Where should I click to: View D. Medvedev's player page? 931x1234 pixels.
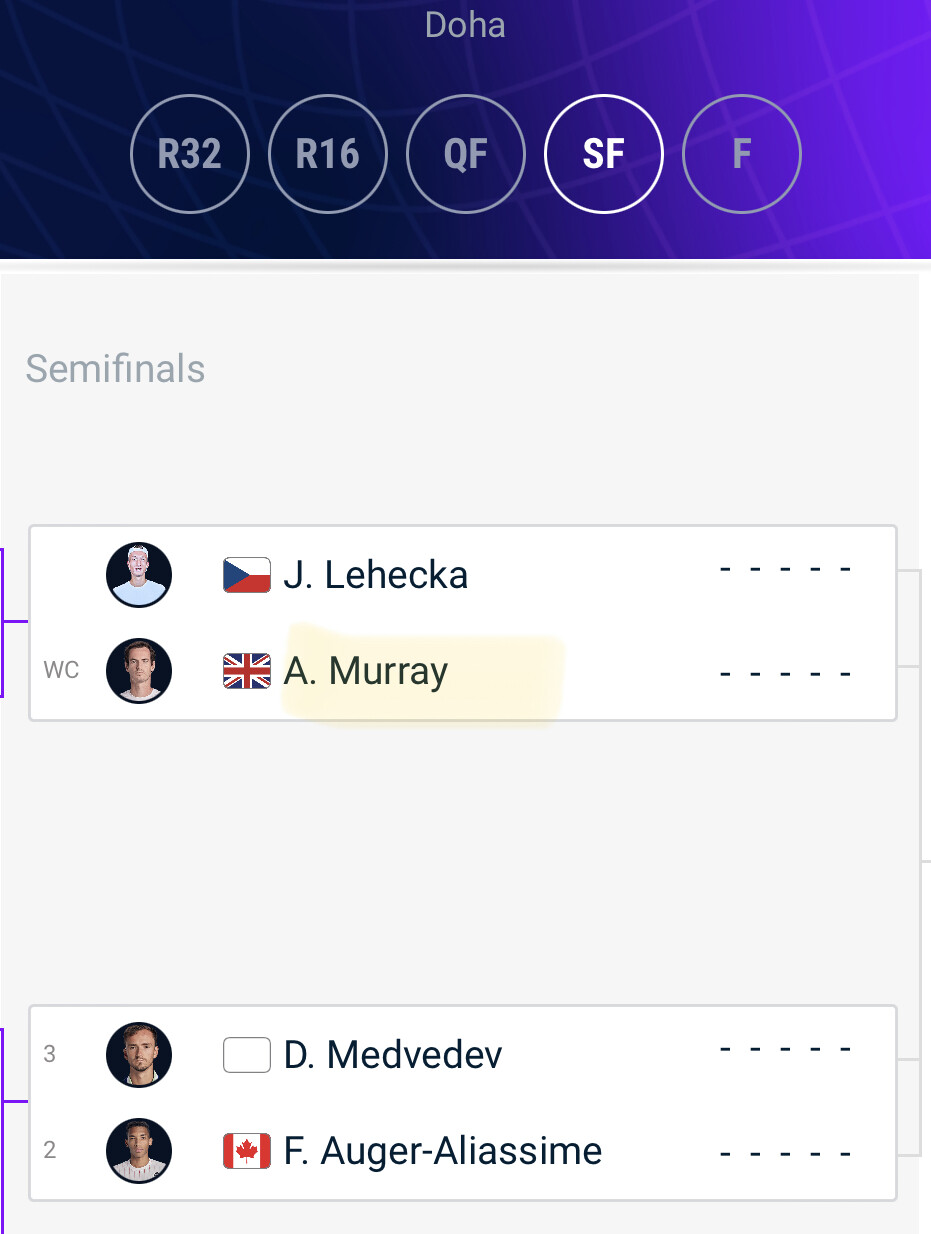click(392, 1055)
